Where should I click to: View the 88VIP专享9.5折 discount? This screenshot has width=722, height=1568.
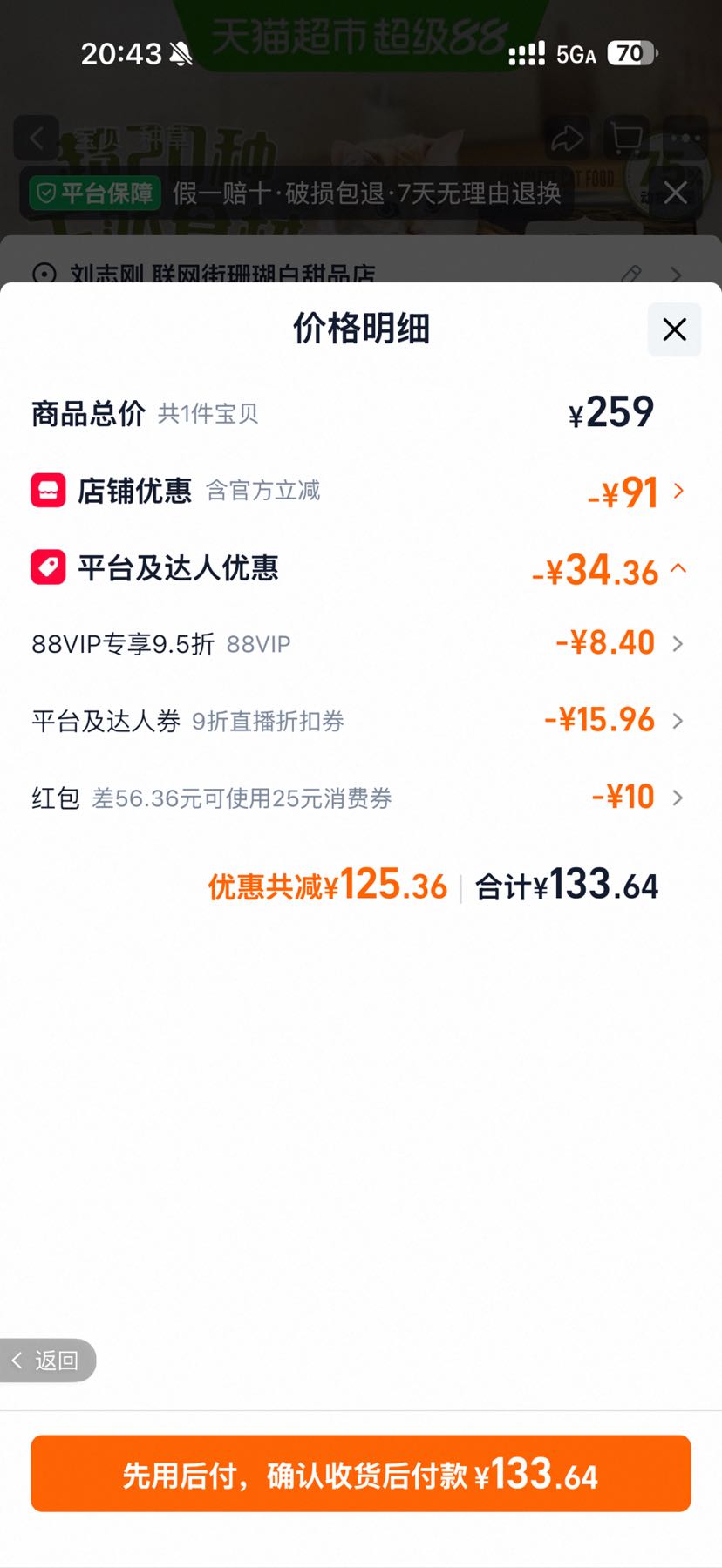(359, 644)
